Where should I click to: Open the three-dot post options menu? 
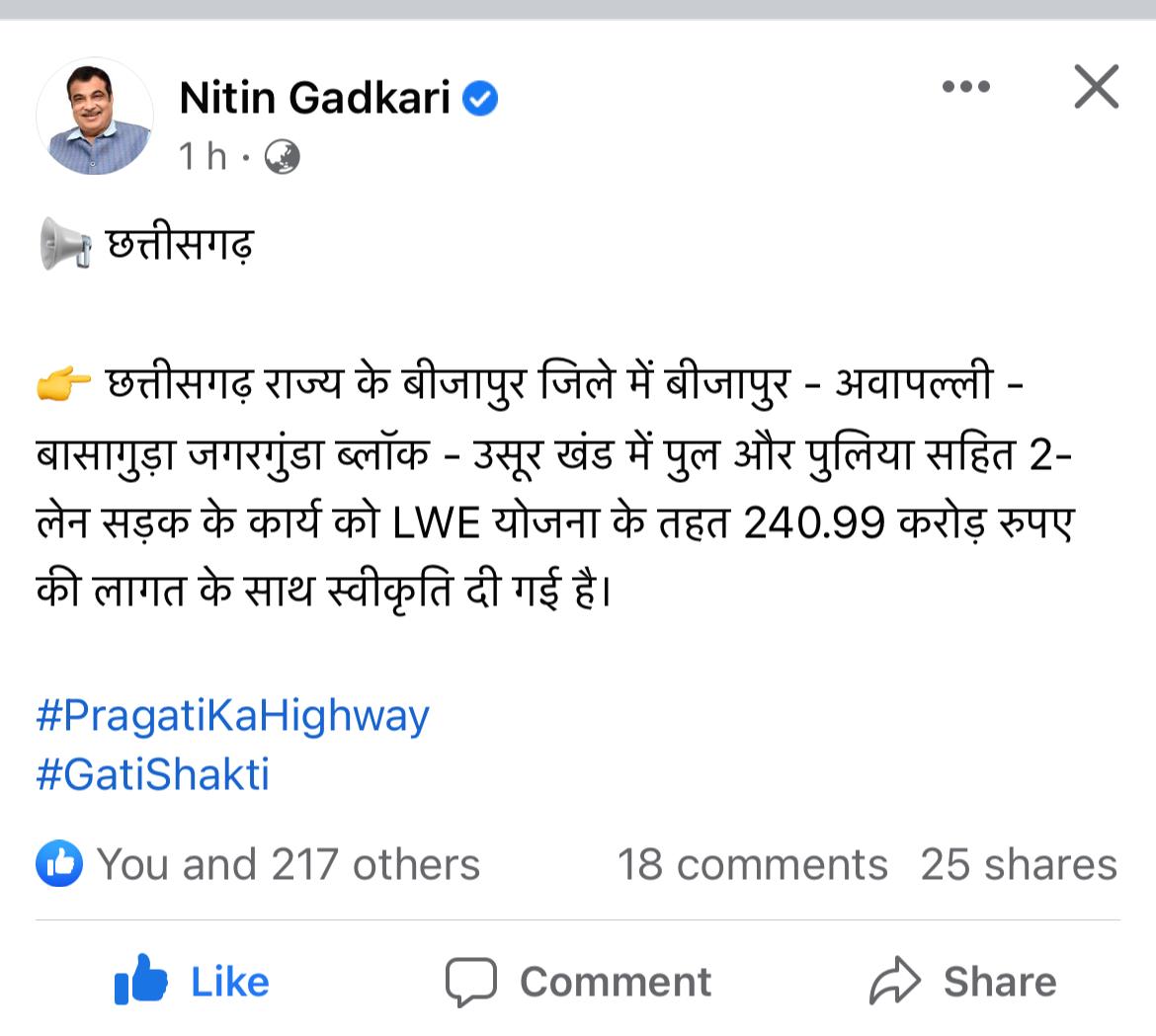click(965, 88)
